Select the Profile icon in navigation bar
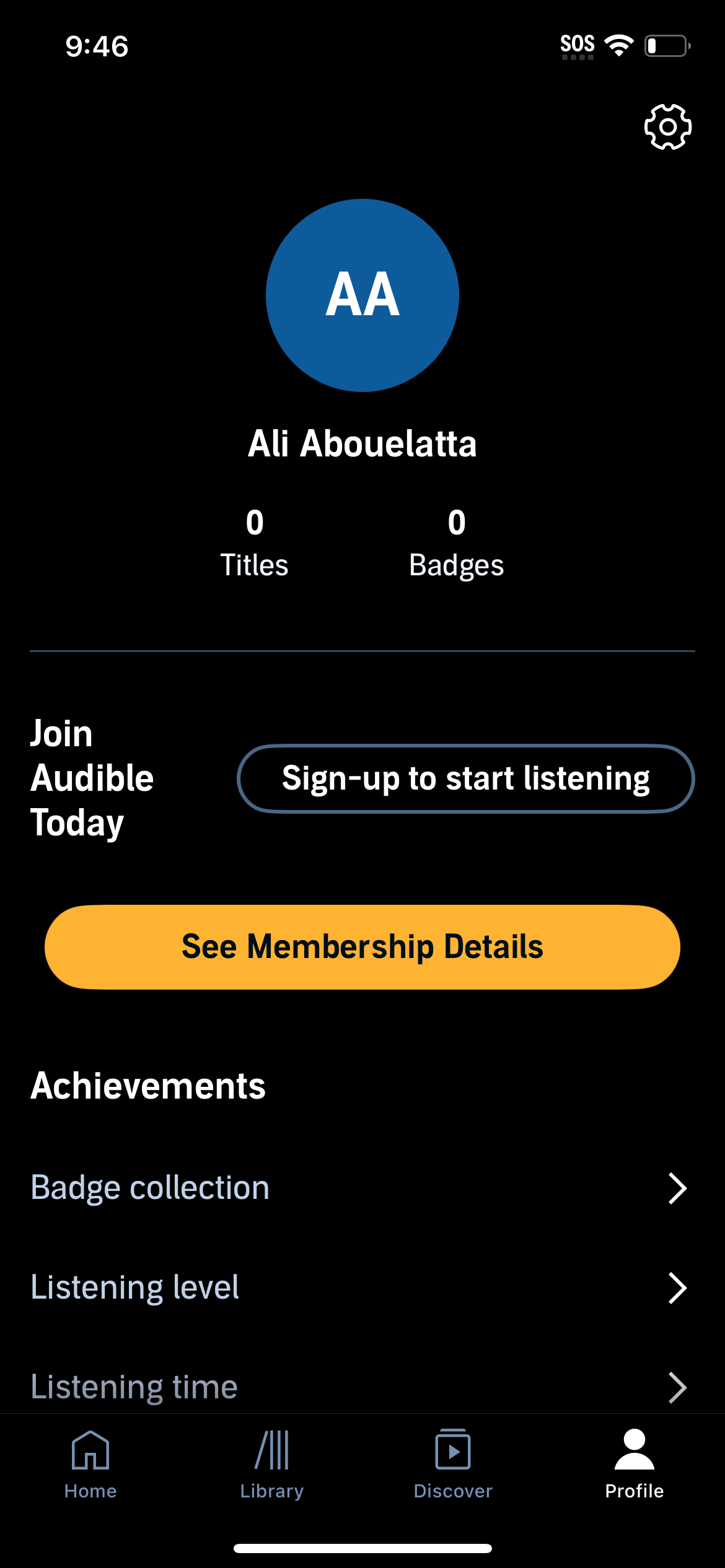The height and width of the screenshot is (1568, 725). coord(633,1450)
